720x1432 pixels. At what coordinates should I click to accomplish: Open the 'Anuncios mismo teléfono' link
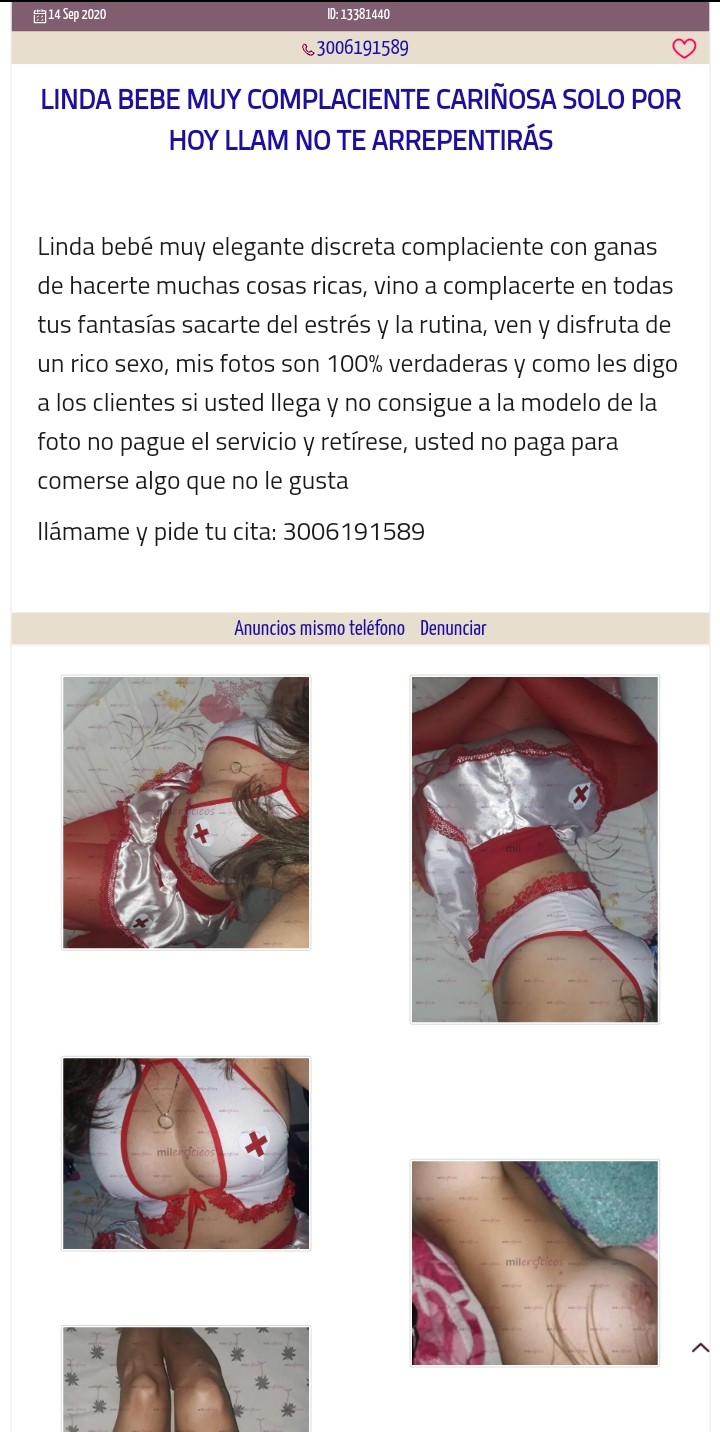(x=319, y=628)
